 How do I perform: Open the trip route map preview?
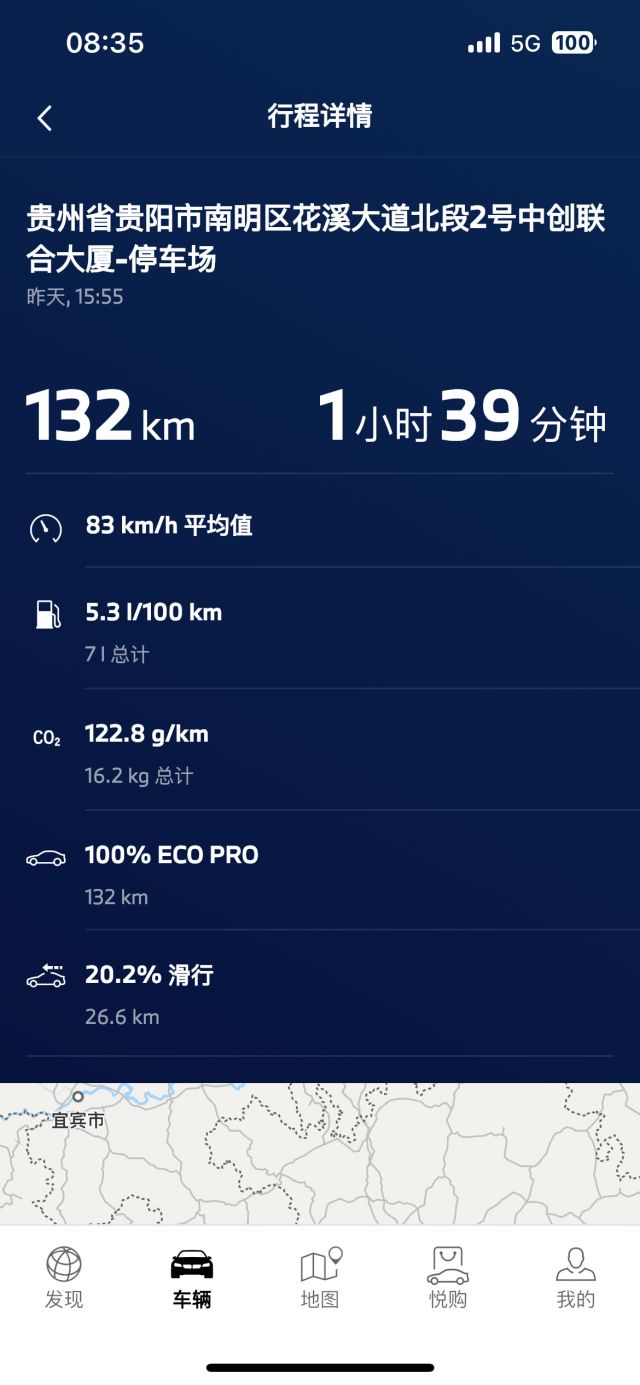click(x=320, y=1153)
